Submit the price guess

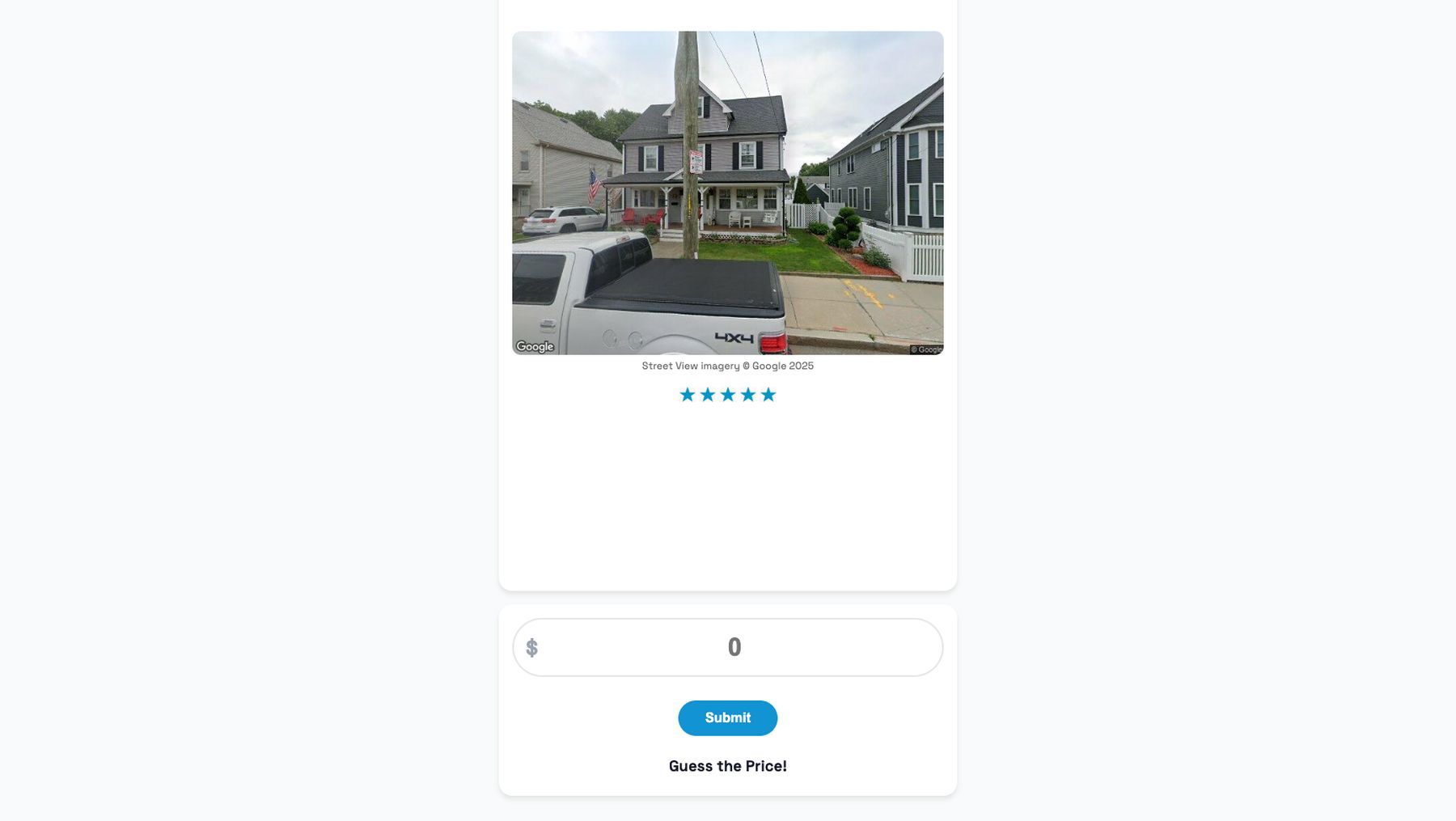click(727, 717)
